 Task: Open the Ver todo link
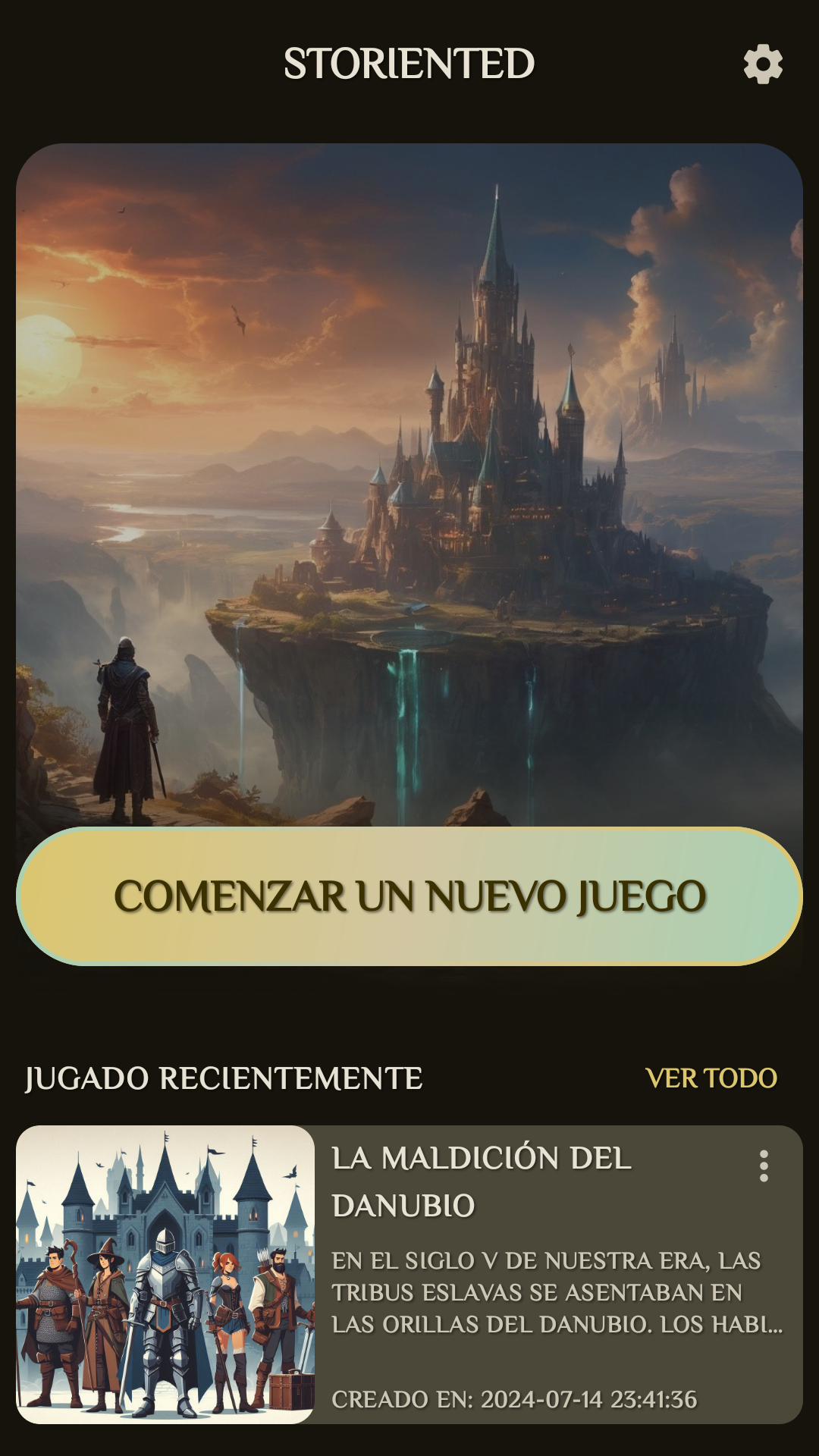(x=711, y=1078)
